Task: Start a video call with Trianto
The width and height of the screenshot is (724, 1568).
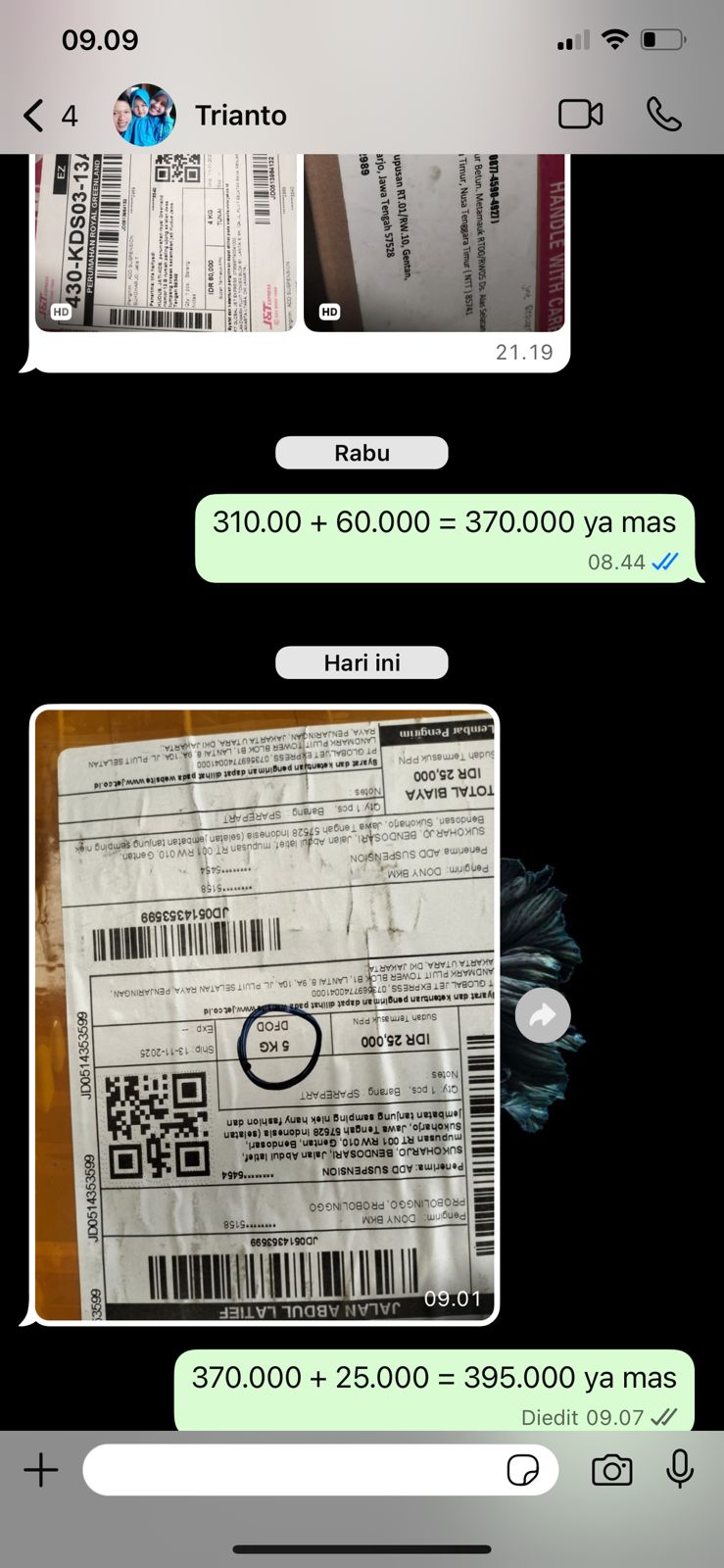Action: click(x=580, y=115)
